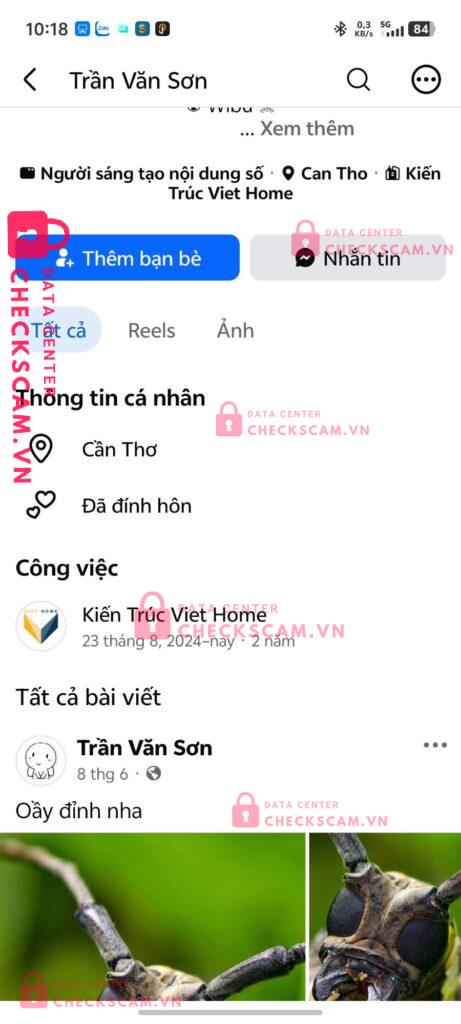Open Trần Văn Sơn's avatar on the post
This screenshot has width=461, height=1024.
coord(41,760)
